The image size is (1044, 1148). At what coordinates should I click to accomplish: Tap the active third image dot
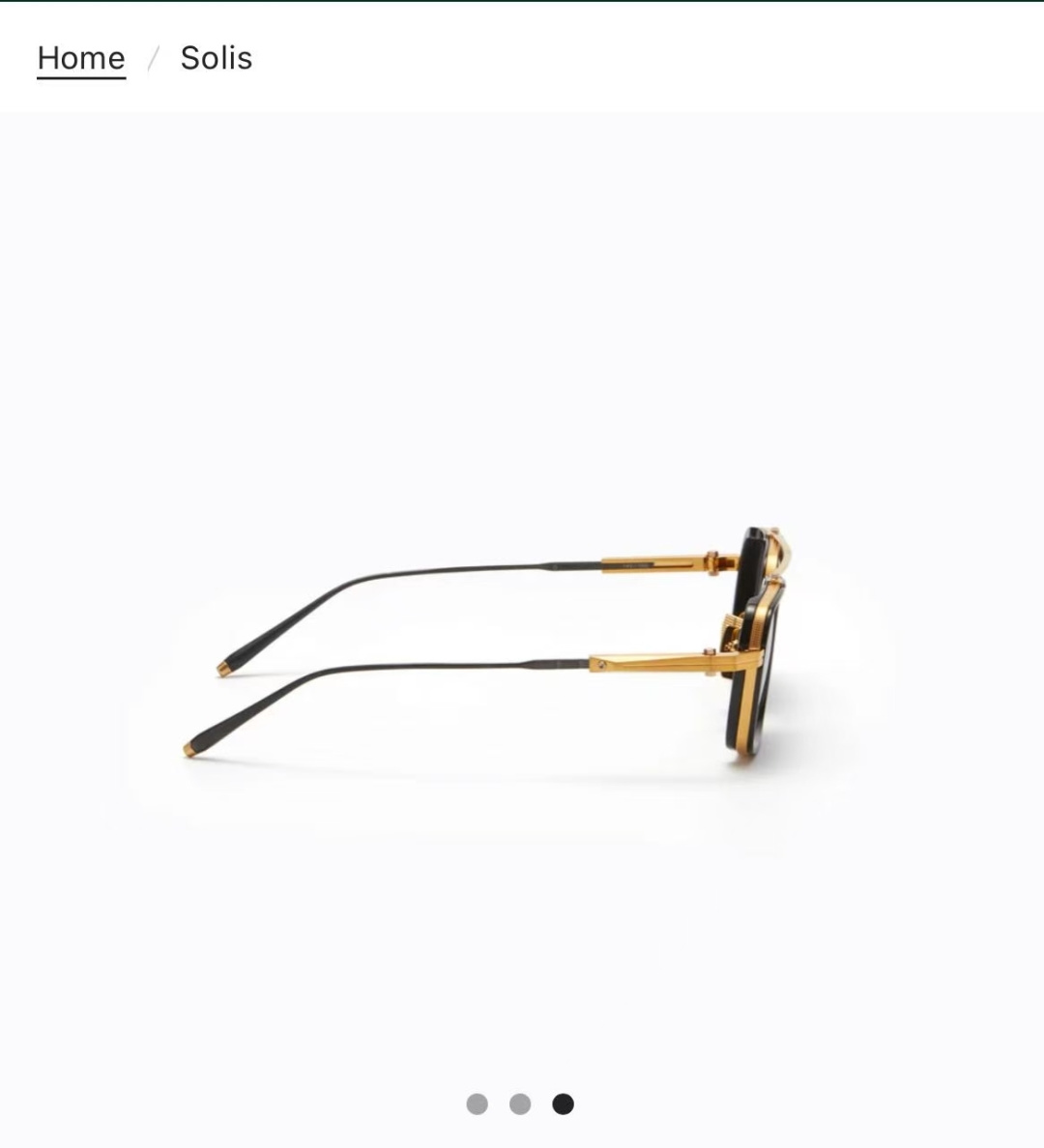563,1105
